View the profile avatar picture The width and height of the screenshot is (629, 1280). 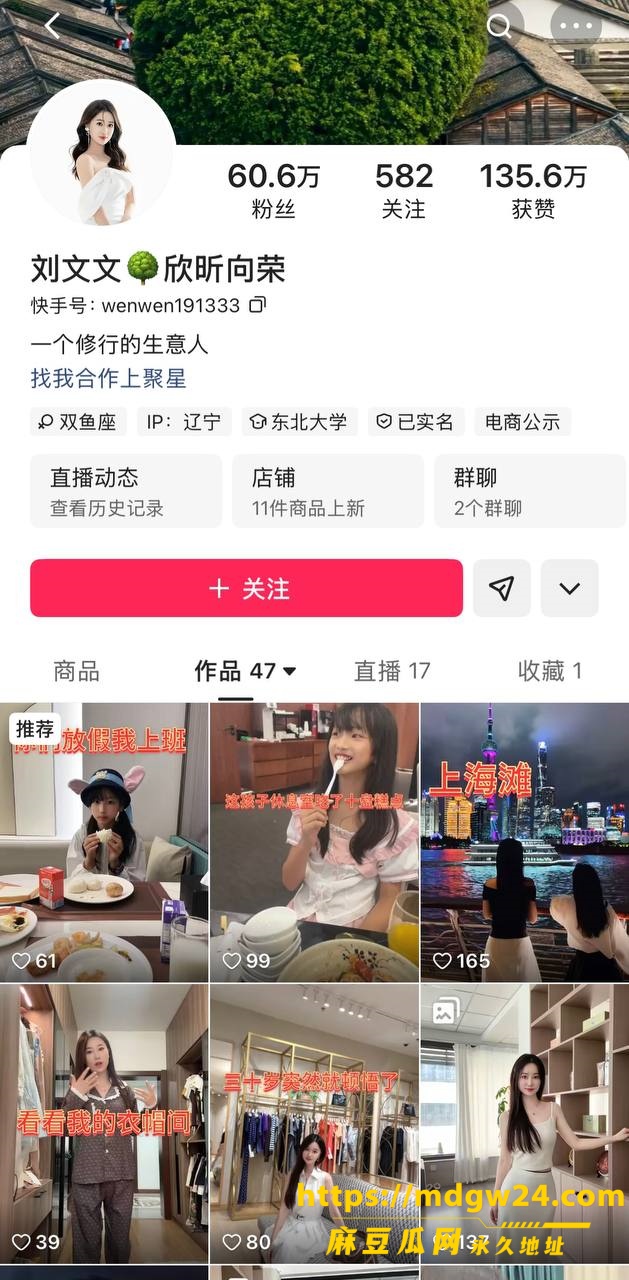tap(101, 153)
